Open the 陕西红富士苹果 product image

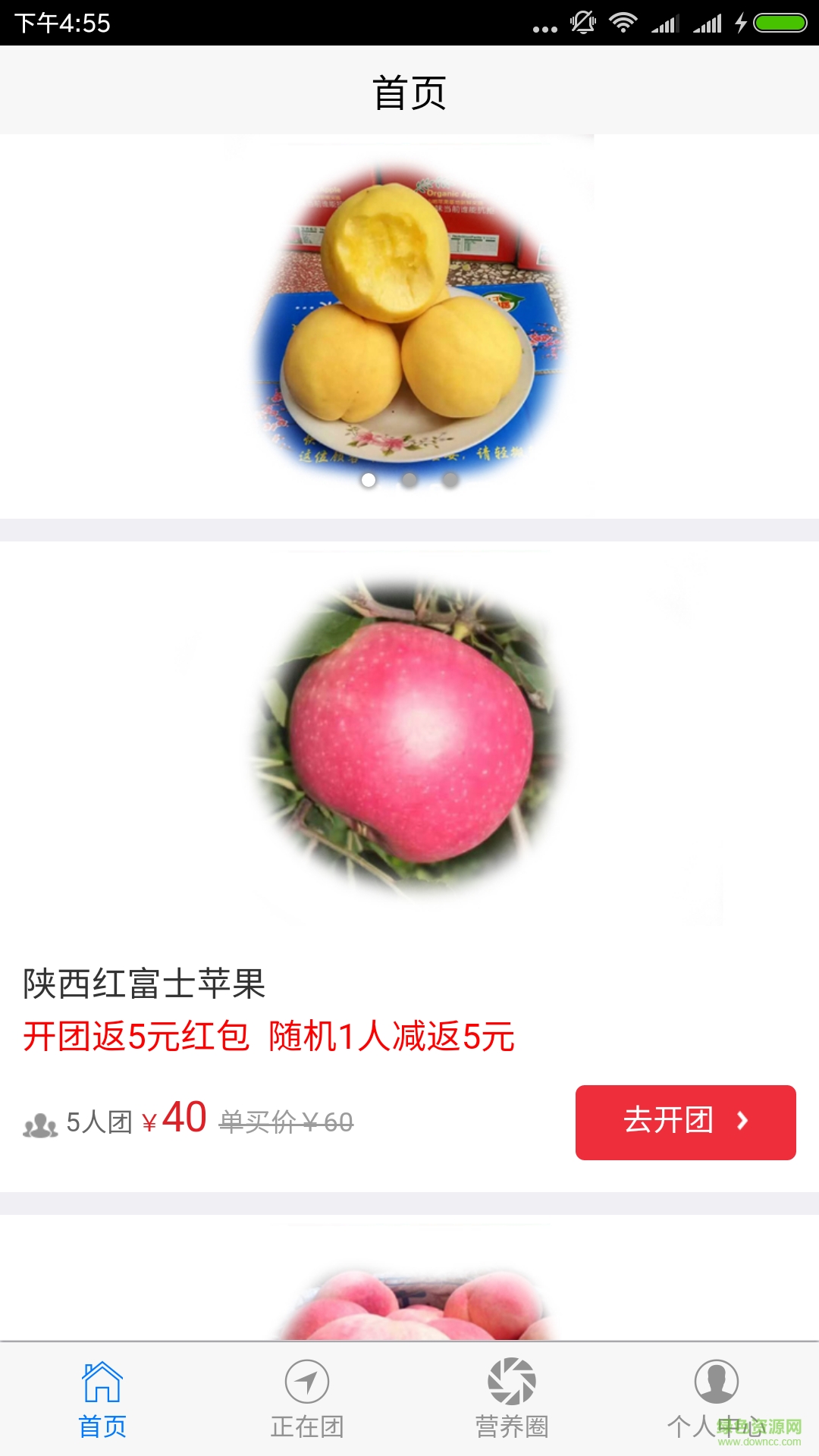[x=409, y=736]
